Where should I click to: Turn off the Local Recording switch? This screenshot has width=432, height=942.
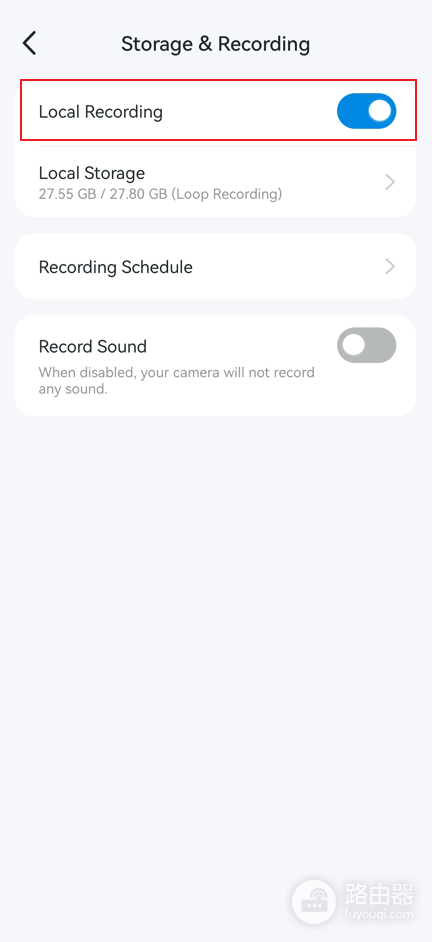coord(367,111)
